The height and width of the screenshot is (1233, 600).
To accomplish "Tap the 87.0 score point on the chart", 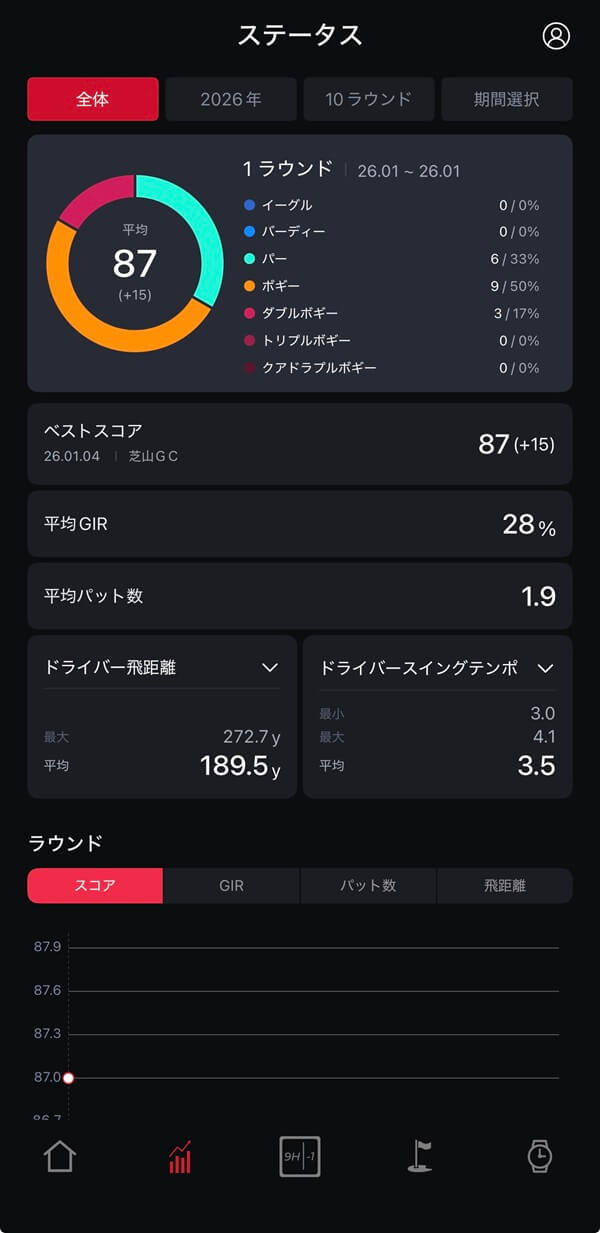I will (68, 1078).
